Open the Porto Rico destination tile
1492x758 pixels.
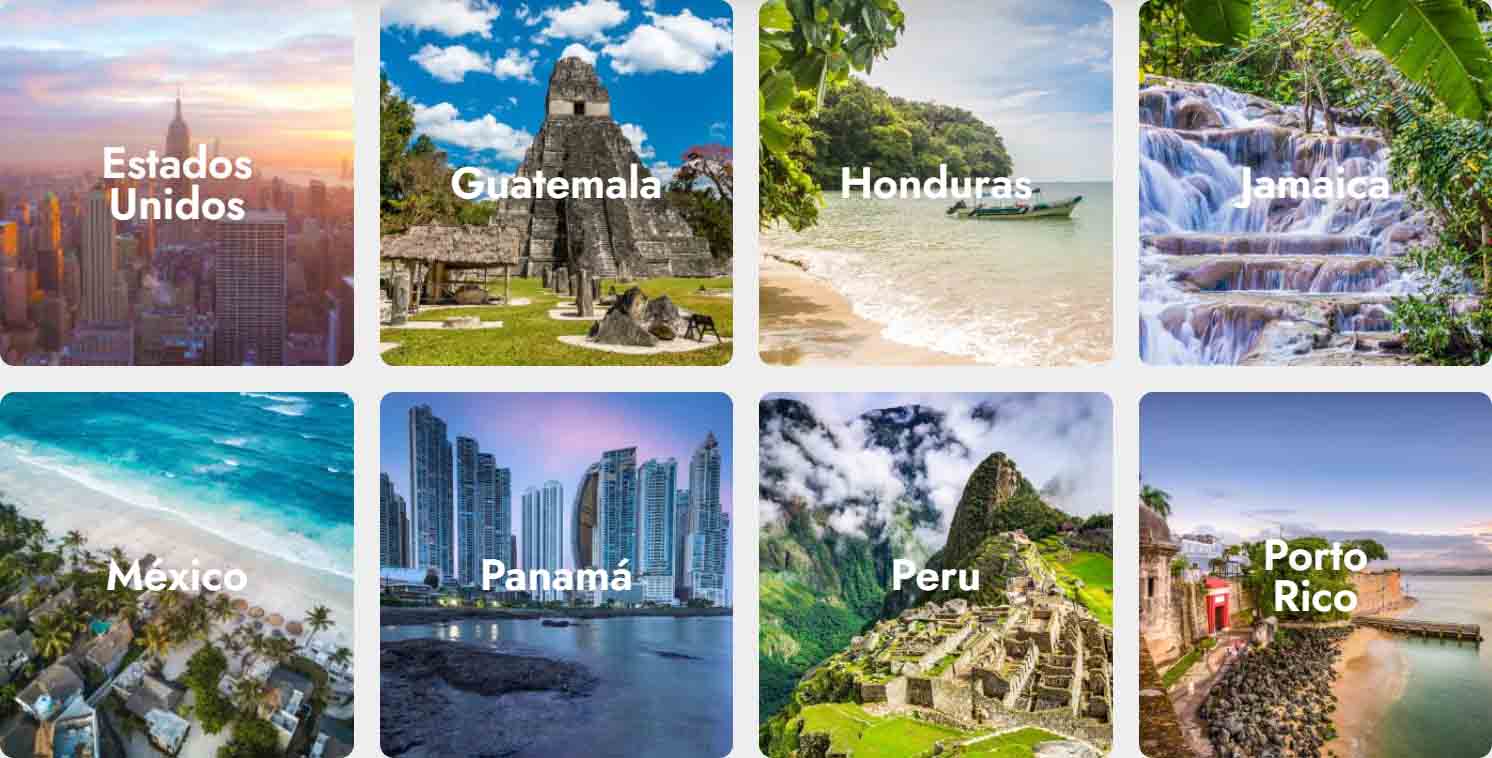coord(1314,575)
